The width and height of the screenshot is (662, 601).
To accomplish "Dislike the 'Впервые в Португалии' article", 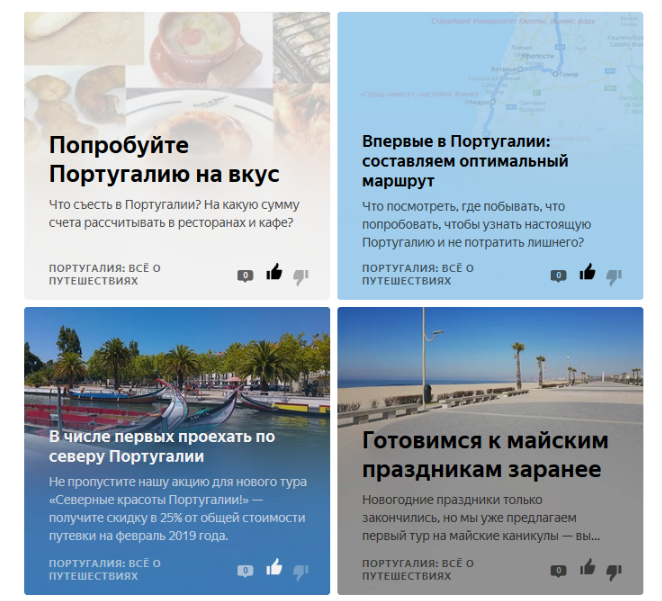I will point(614,276).
